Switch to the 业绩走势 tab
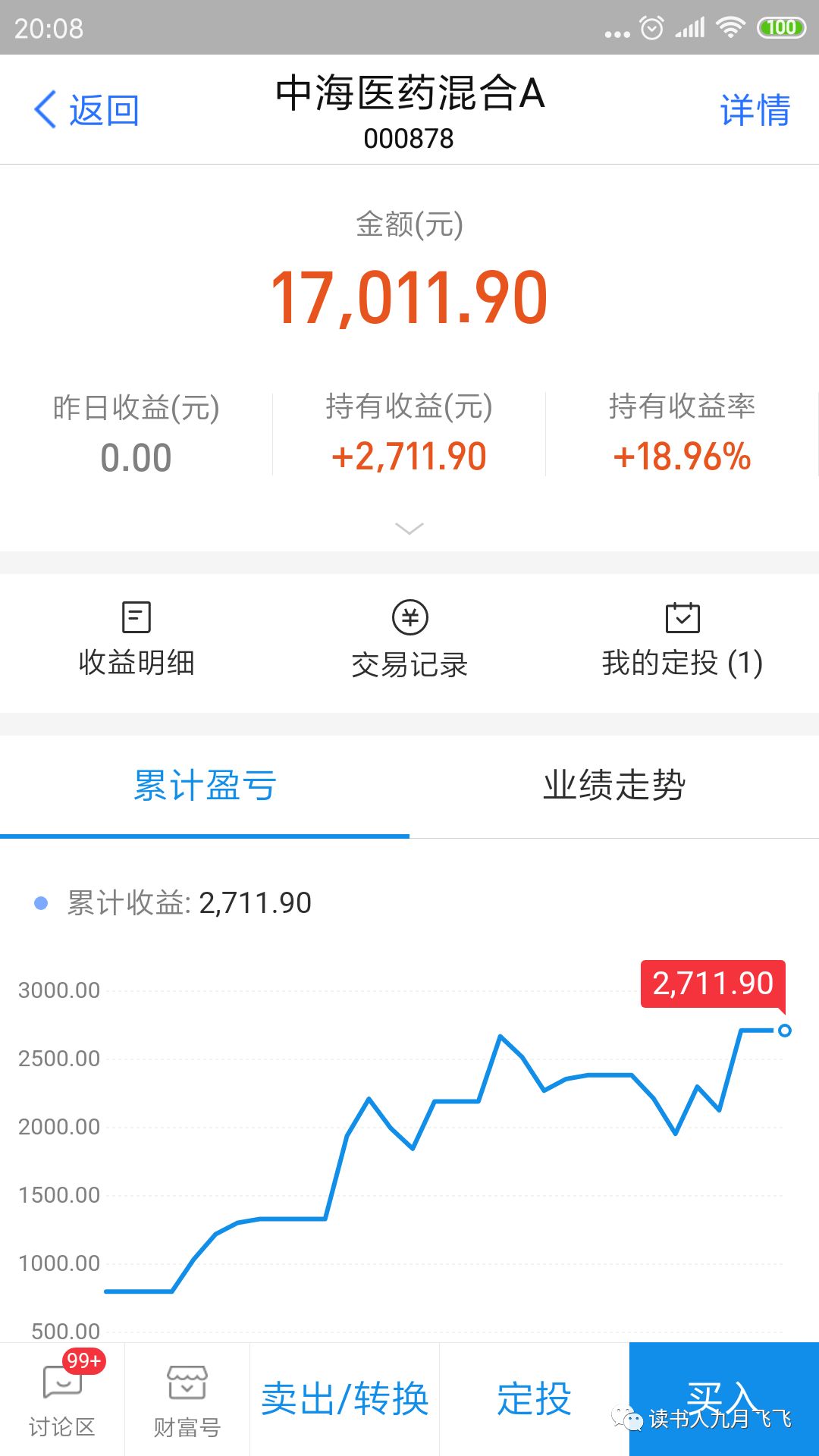This screenshot has height=1456, width=819. (614, 786)
